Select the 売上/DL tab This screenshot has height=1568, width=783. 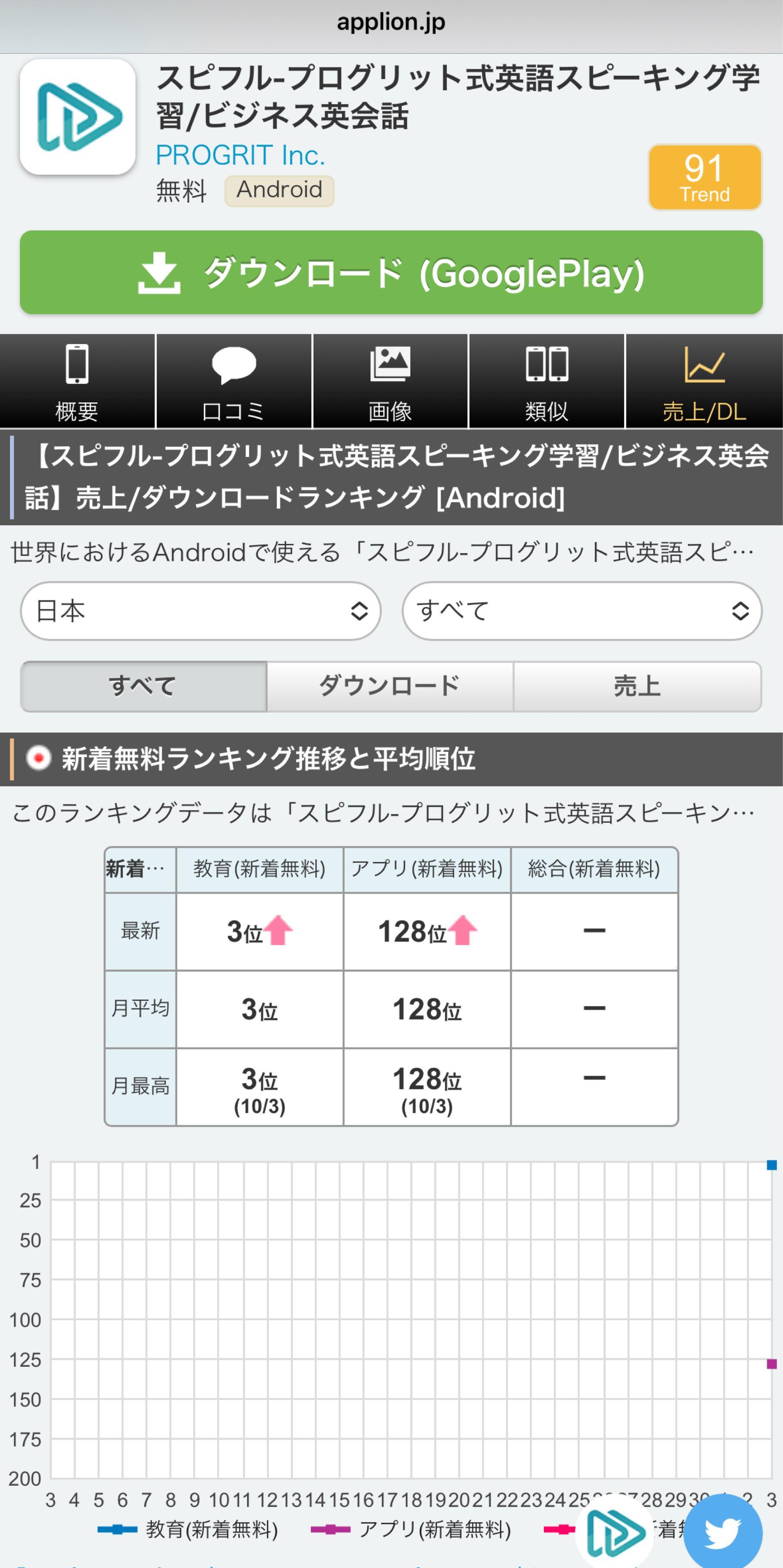tap(704, 381)
